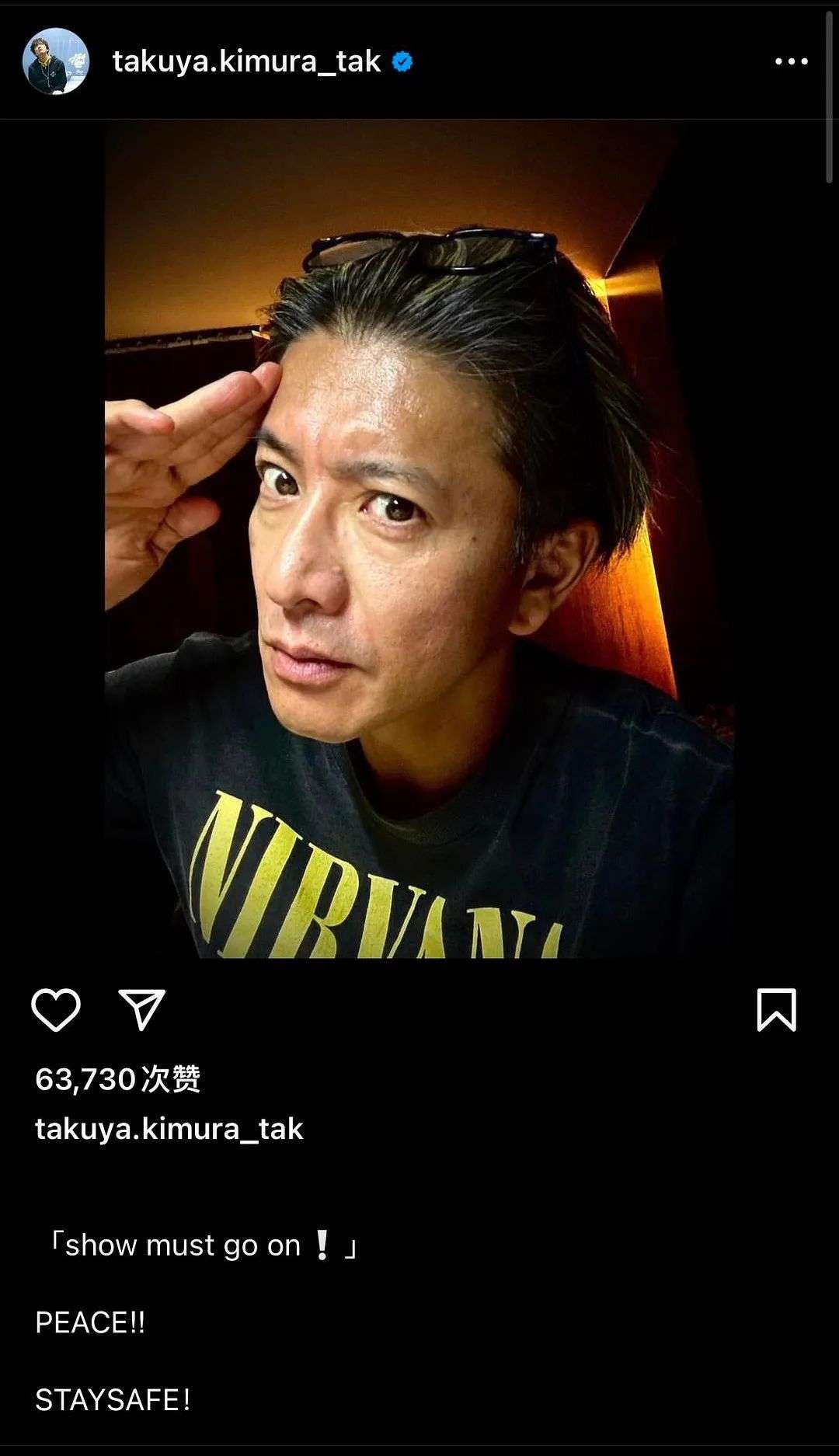Open the three-dot overflow menu
The image size is (839, 1456).
click(x=791, y=61)
